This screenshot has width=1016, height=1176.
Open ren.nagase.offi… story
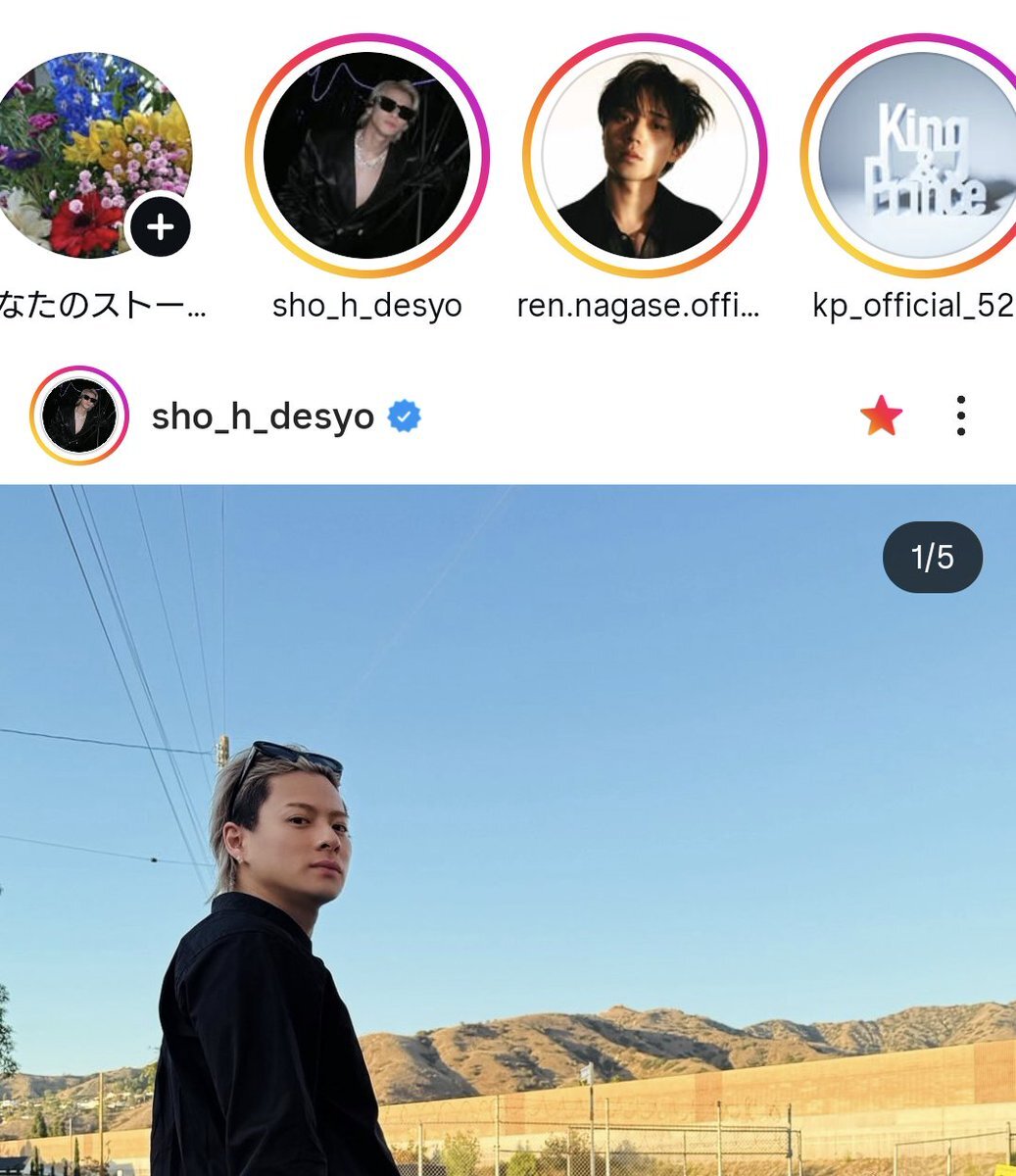(645, 156)
